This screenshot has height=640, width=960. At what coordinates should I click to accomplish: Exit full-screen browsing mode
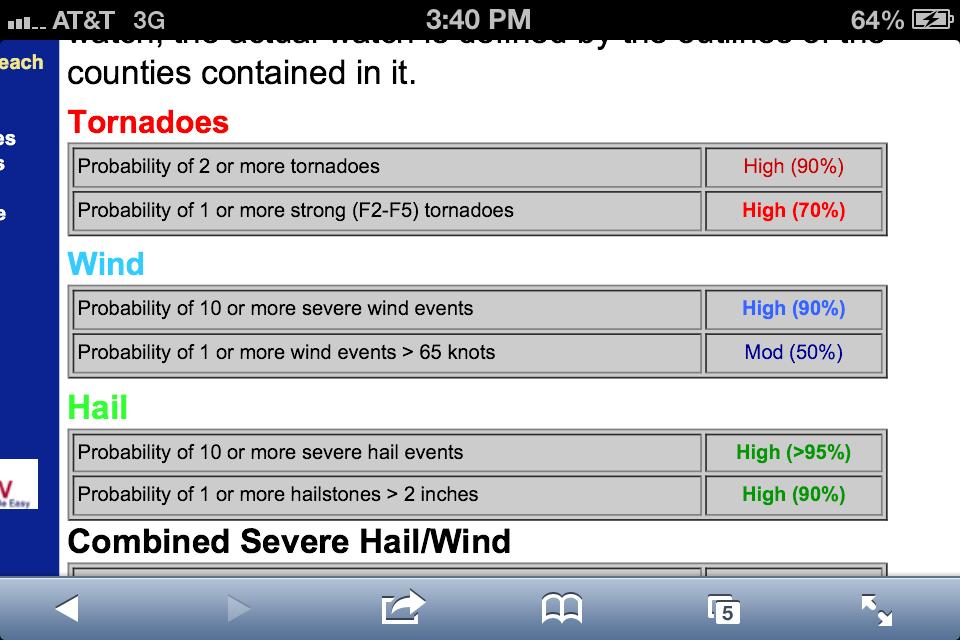tap(875, 608)
